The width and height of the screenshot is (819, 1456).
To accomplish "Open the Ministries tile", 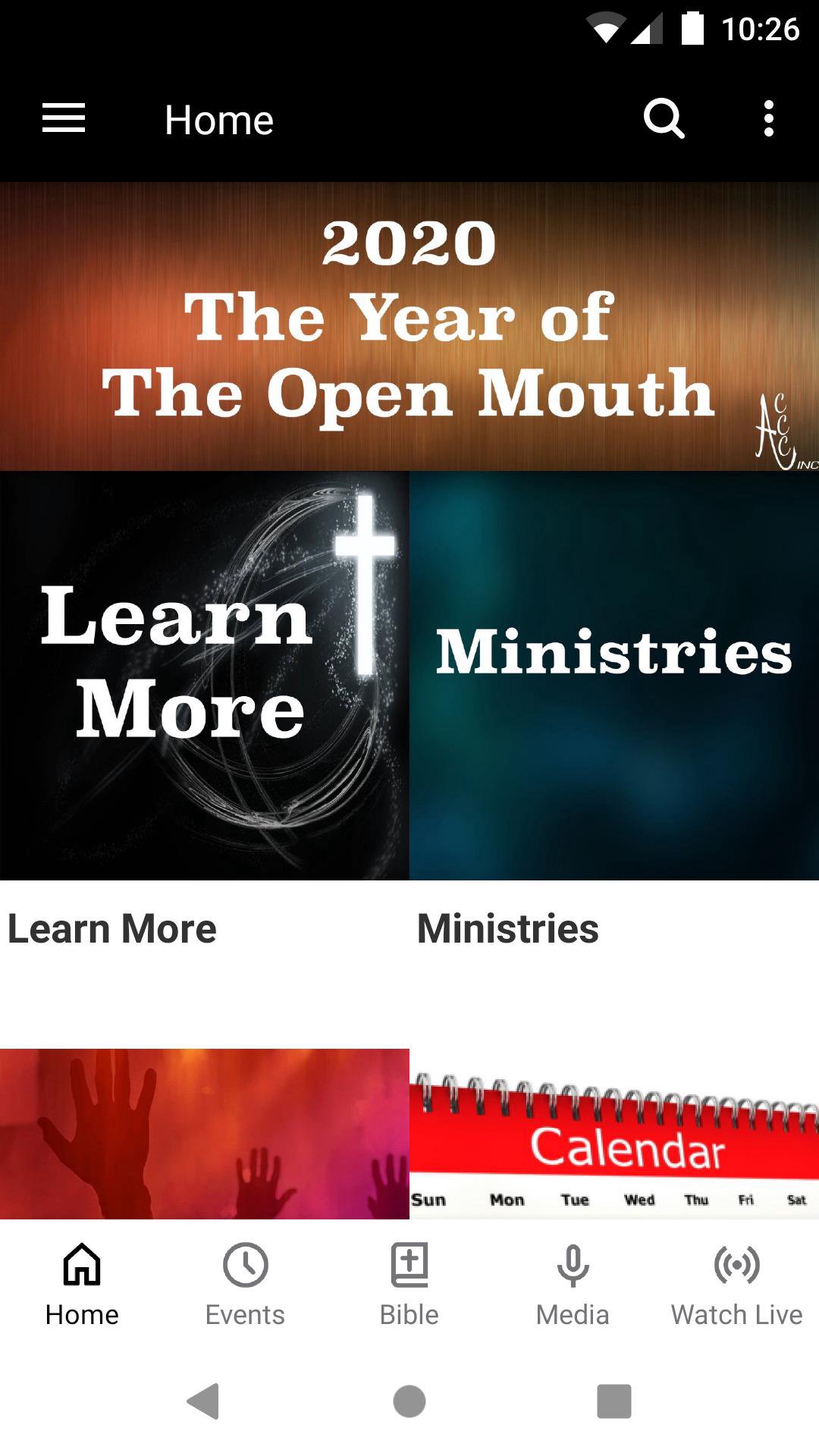I will (614, 675).
